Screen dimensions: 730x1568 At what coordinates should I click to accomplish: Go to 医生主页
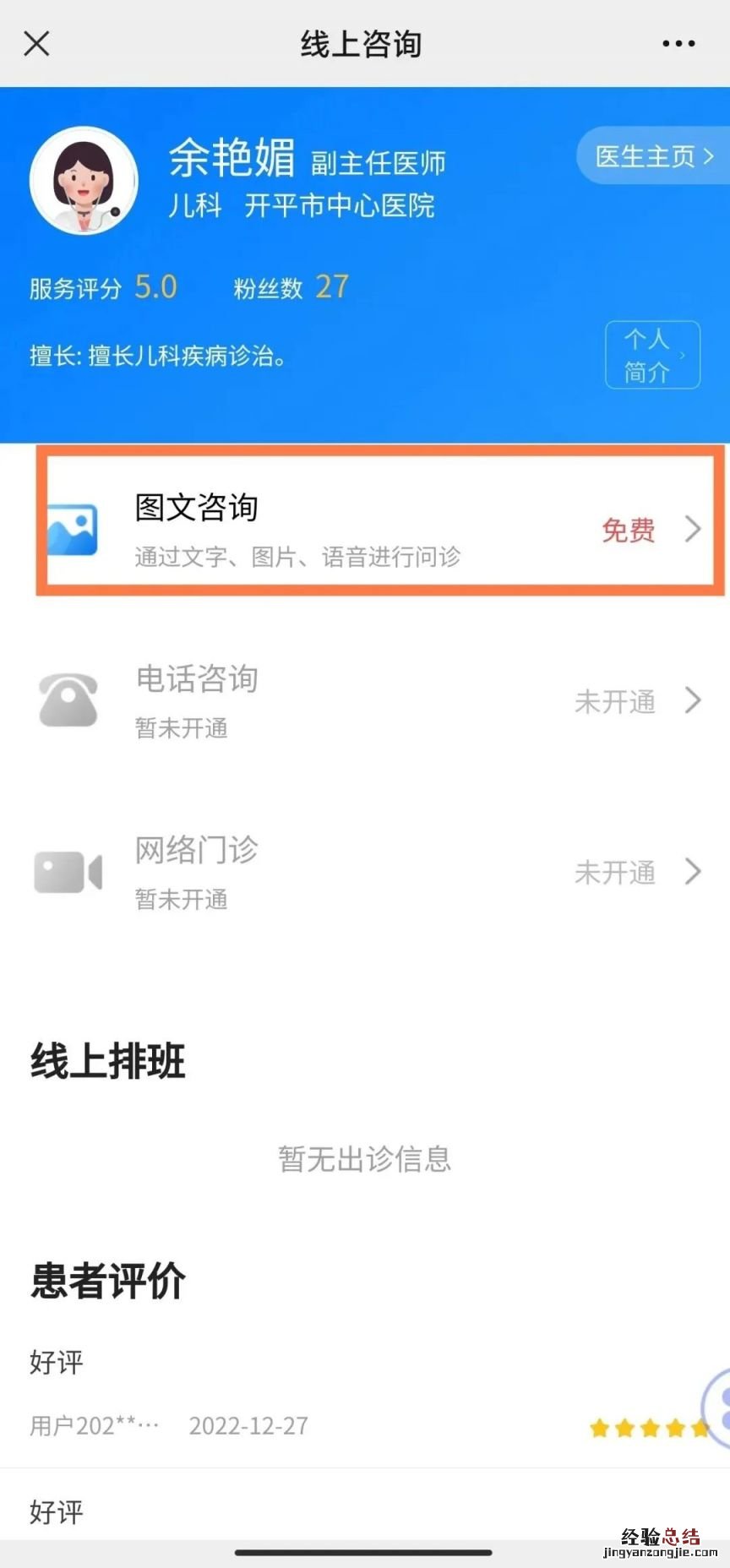tap(653, 156)
